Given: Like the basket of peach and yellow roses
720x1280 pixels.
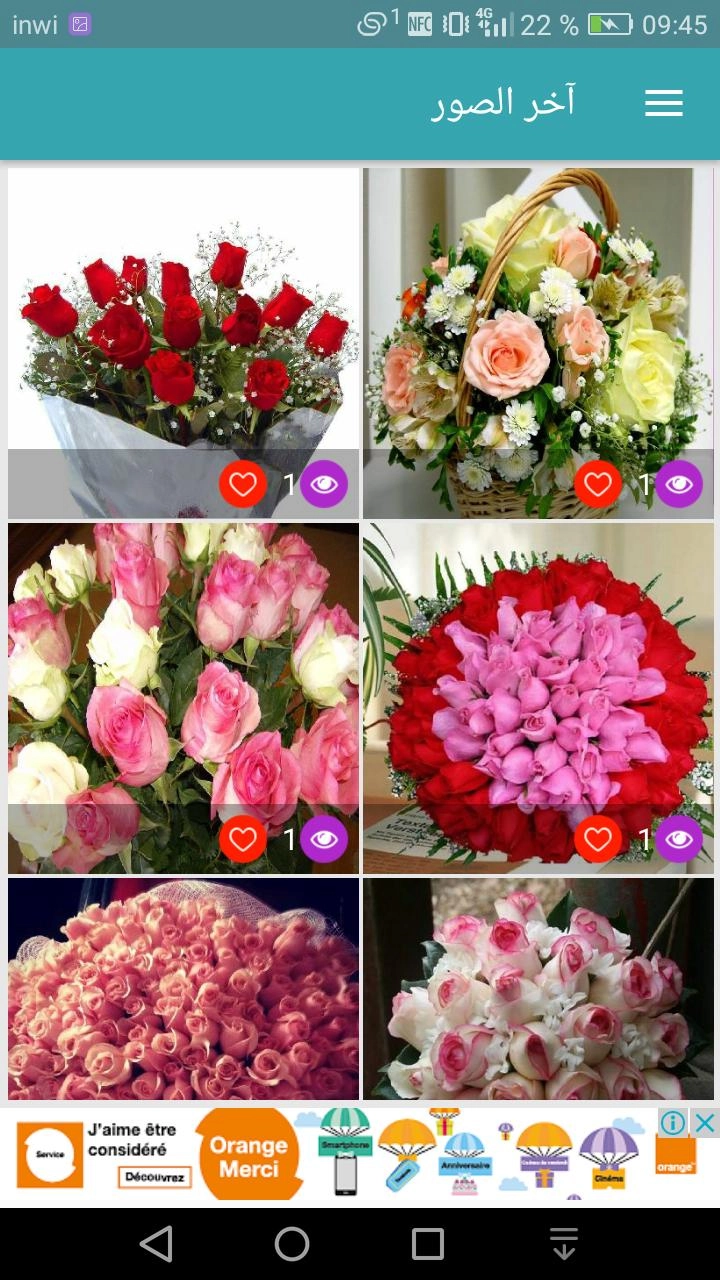Looking at the screenshot, I should point(598,485).
